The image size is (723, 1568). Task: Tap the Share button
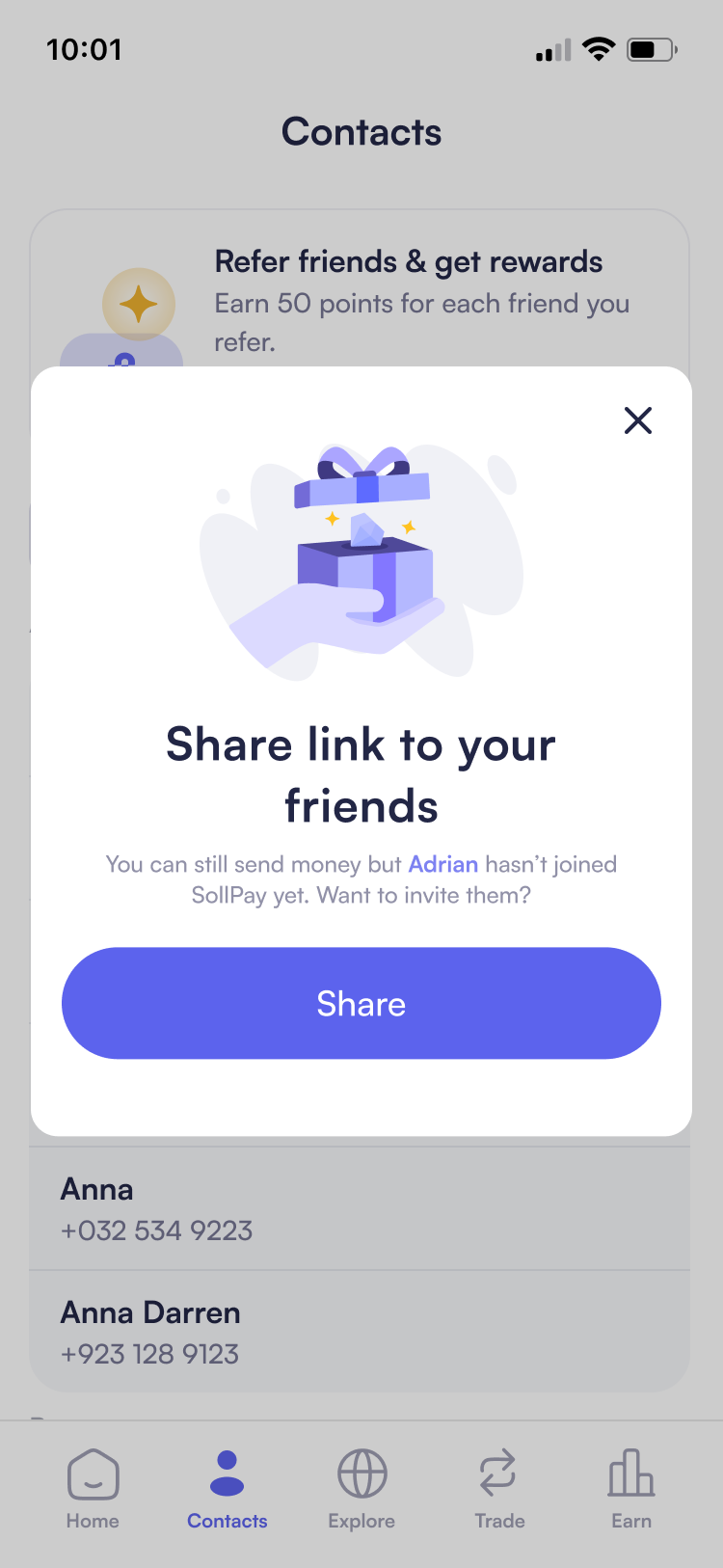coord(361,1003)
